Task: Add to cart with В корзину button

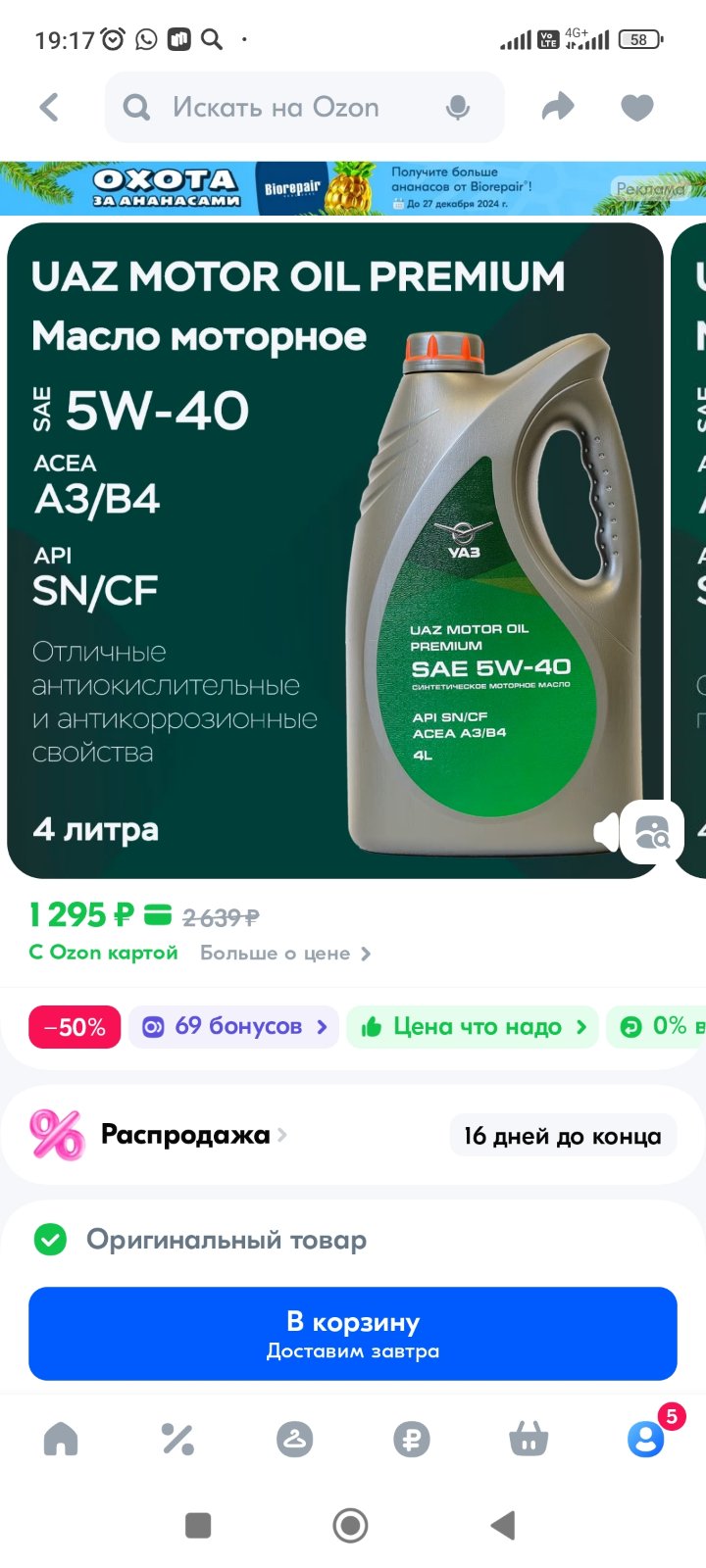Action: (353, 1334)
